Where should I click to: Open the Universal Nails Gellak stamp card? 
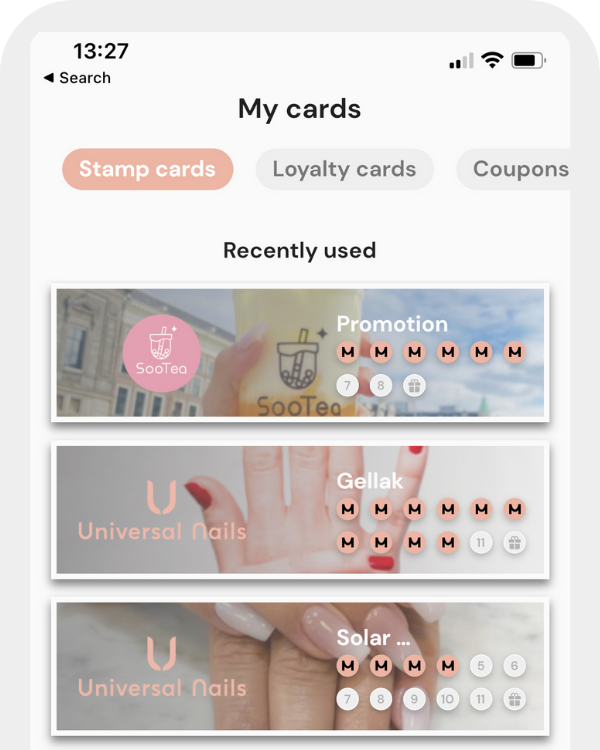300,510
